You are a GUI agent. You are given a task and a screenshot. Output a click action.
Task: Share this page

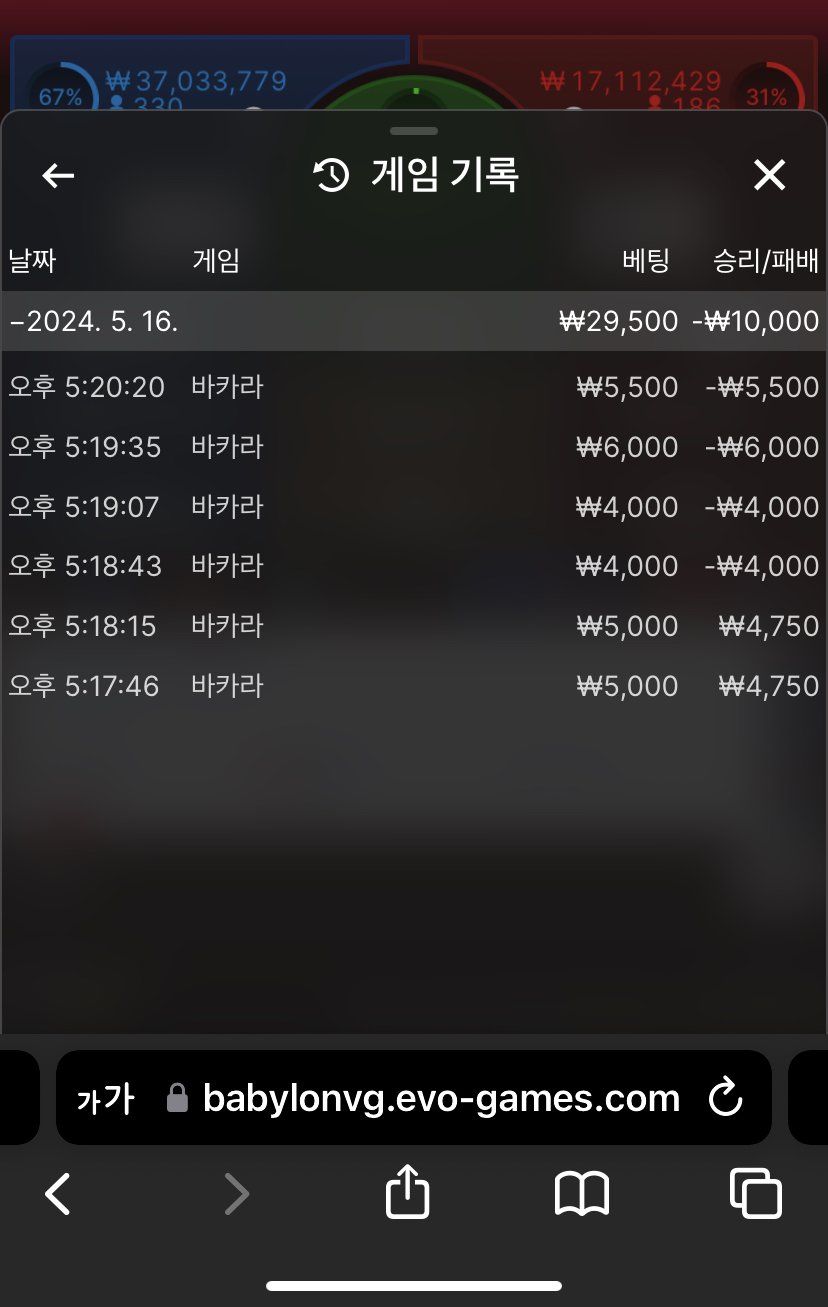(407, 1194)
